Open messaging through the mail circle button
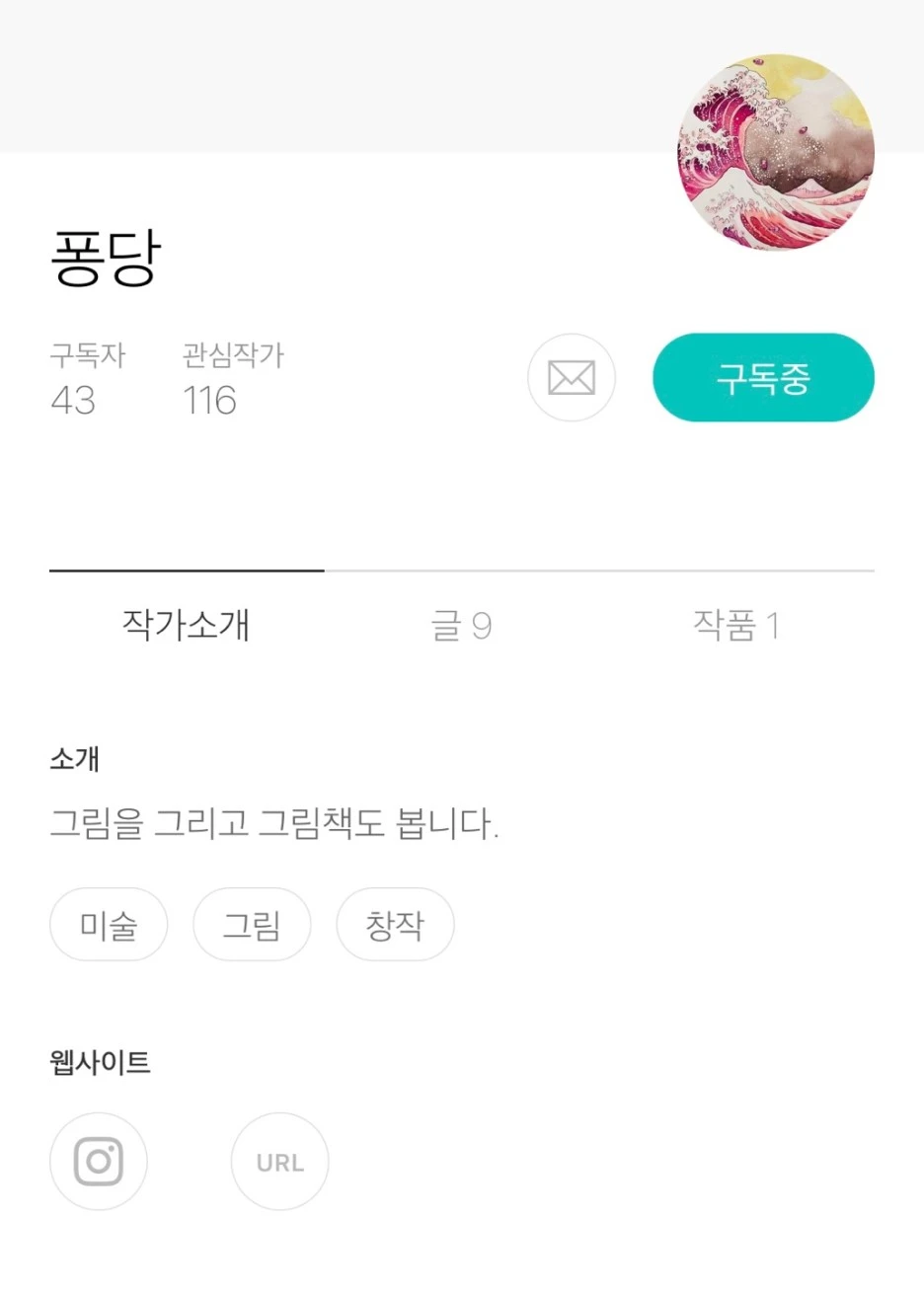The width and height of the screenshot is (924, 1292). [x=572, y=377]
